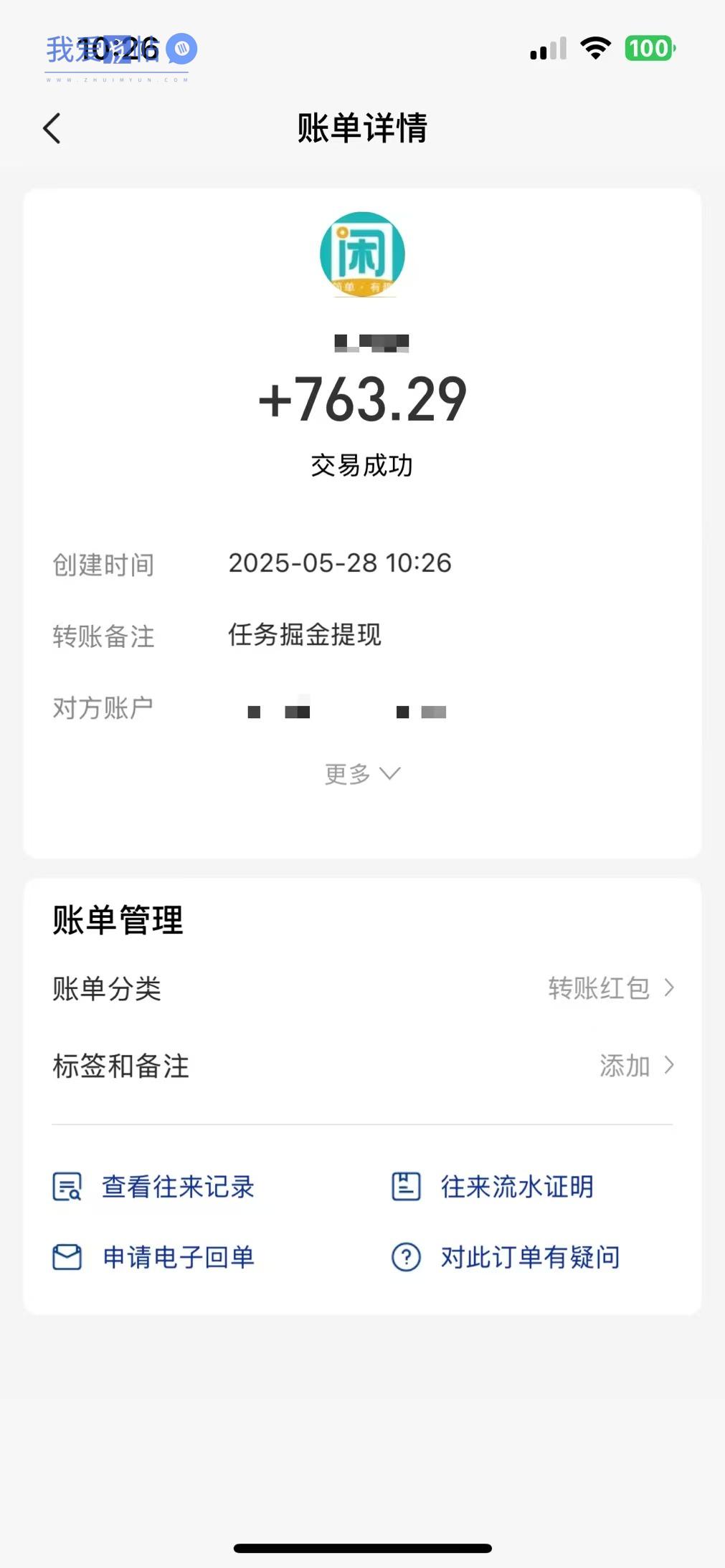This screenshot has height=1568, width=725.
Task: Add a note under 标签和备注
Action: 362,1066
